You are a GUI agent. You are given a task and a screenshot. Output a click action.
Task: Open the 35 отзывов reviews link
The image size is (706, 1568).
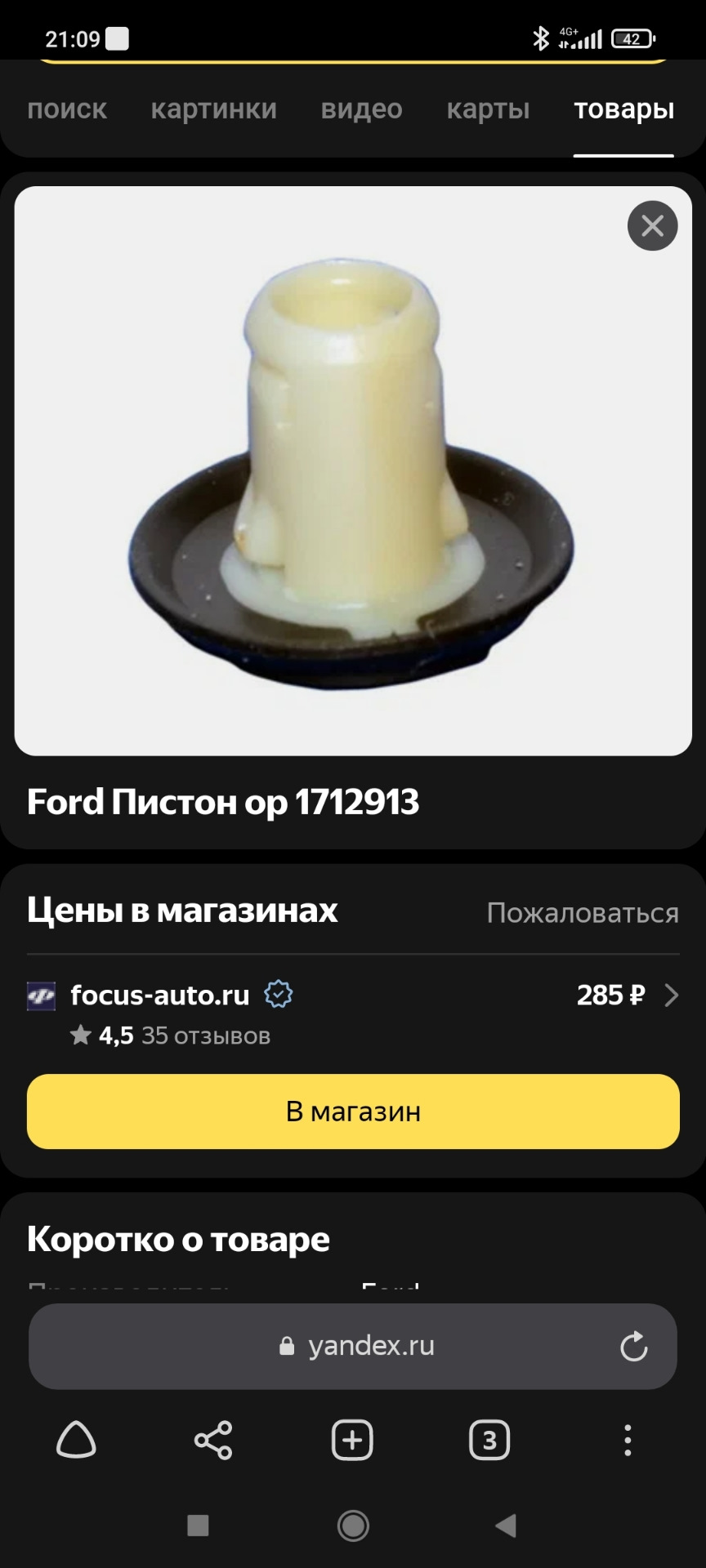[x=205, y=1036]
